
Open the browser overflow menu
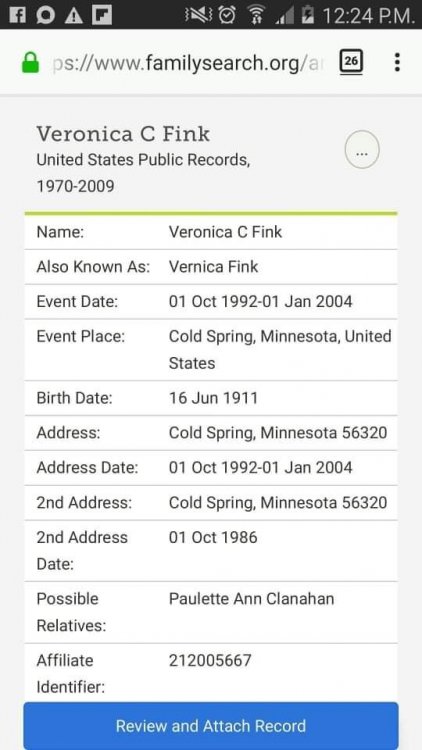point(397,62)
